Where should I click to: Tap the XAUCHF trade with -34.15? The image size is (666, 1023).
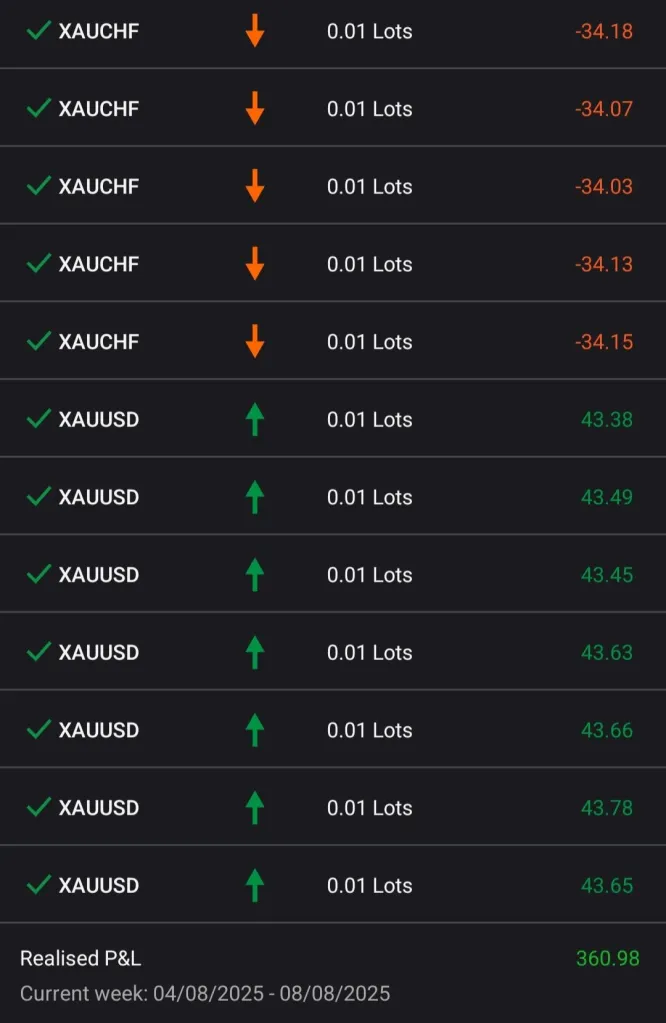coord(333,342)
